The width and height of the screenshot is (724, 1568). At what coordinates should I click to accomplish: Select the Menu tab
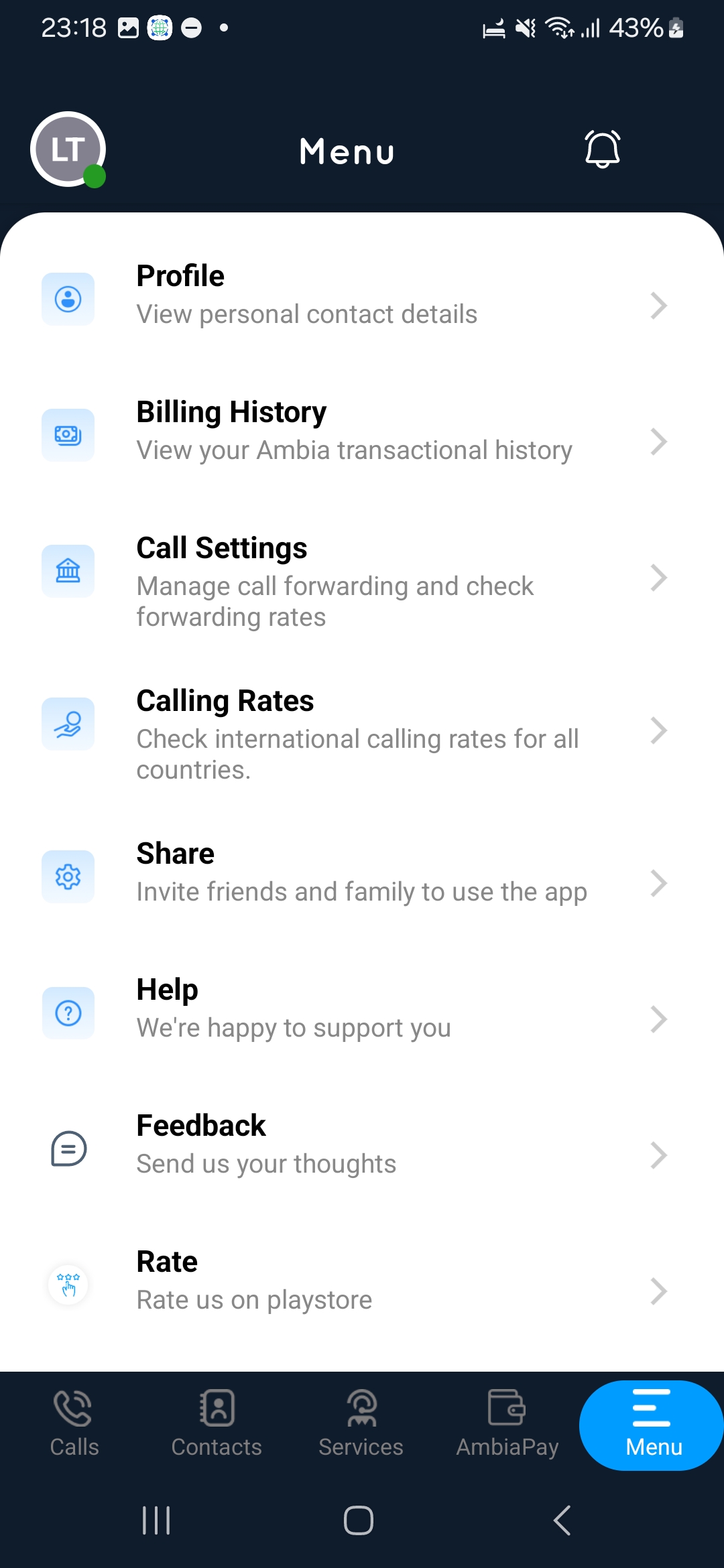[653, 1424]
